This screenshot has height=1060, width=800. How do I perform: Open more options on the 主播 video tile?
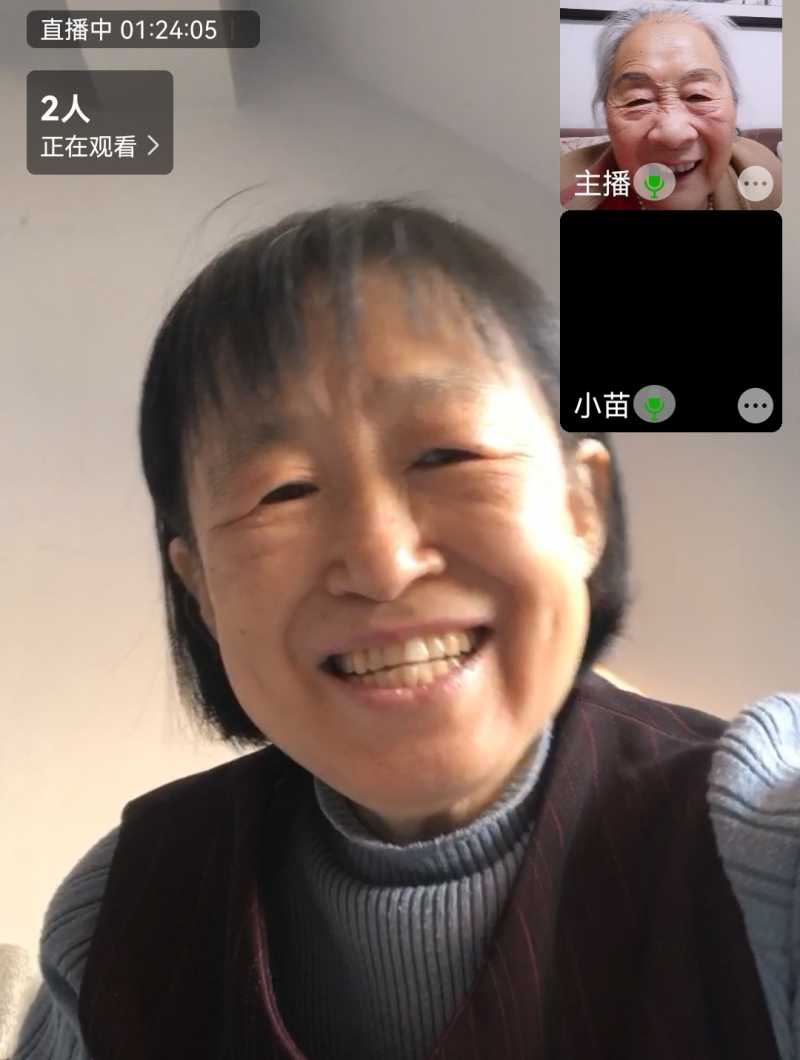point(755,185)
